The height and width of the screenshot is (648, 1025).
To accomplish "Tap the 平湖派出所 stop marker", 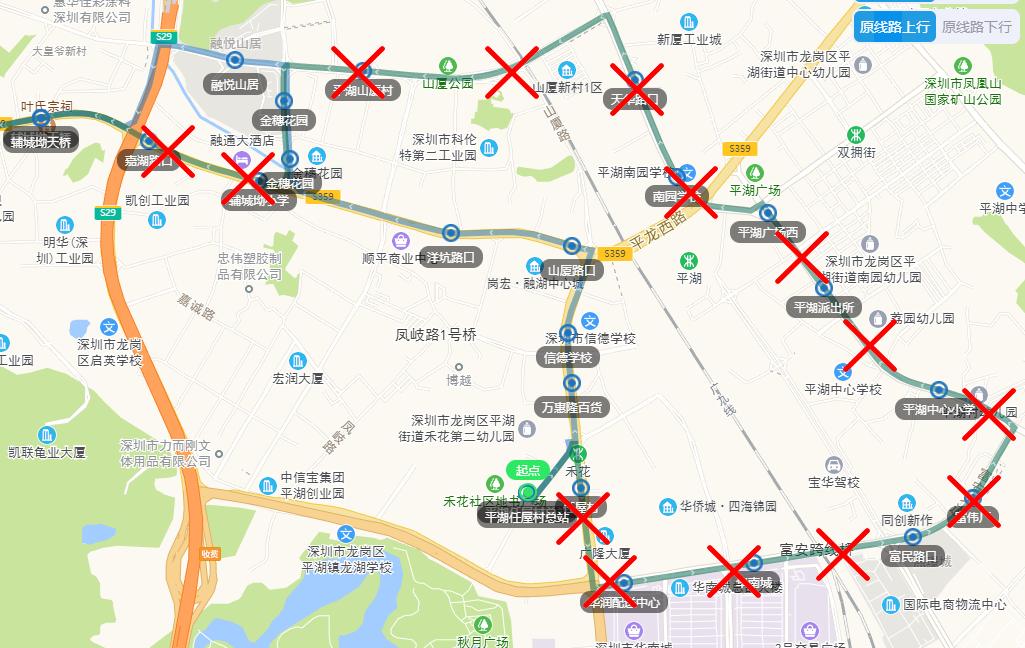I will [824, 288].
